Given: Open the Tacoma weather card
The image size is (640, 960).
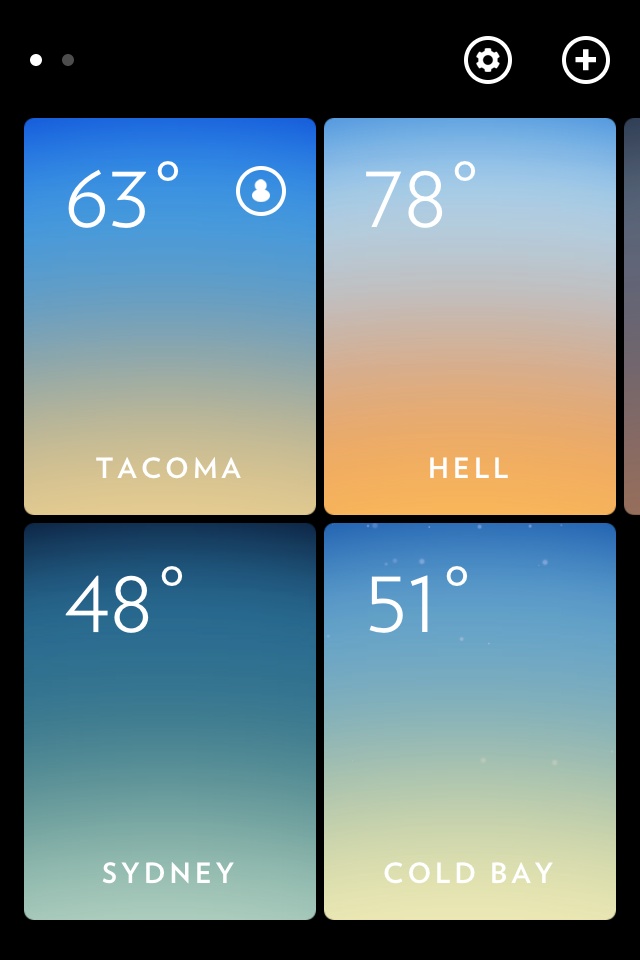Looking at the screenshot, I should click(170, 316).
